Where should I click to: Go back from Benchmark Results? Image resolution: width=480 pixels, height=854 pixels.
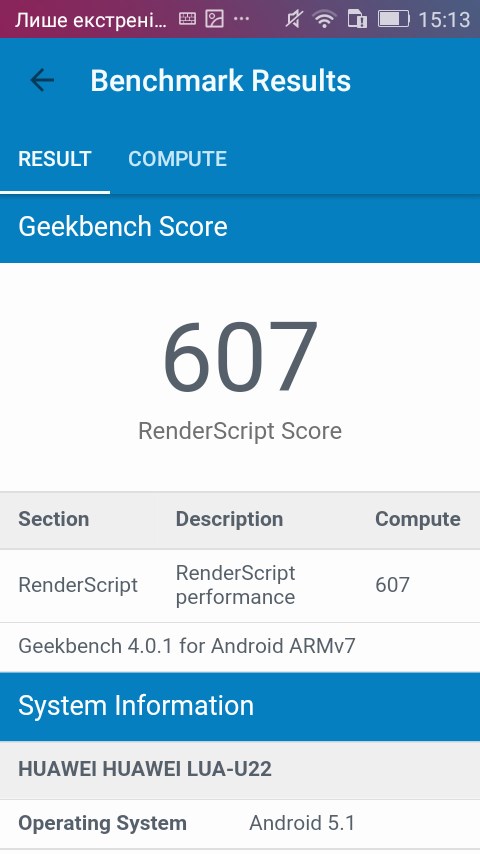click(42, 81)
